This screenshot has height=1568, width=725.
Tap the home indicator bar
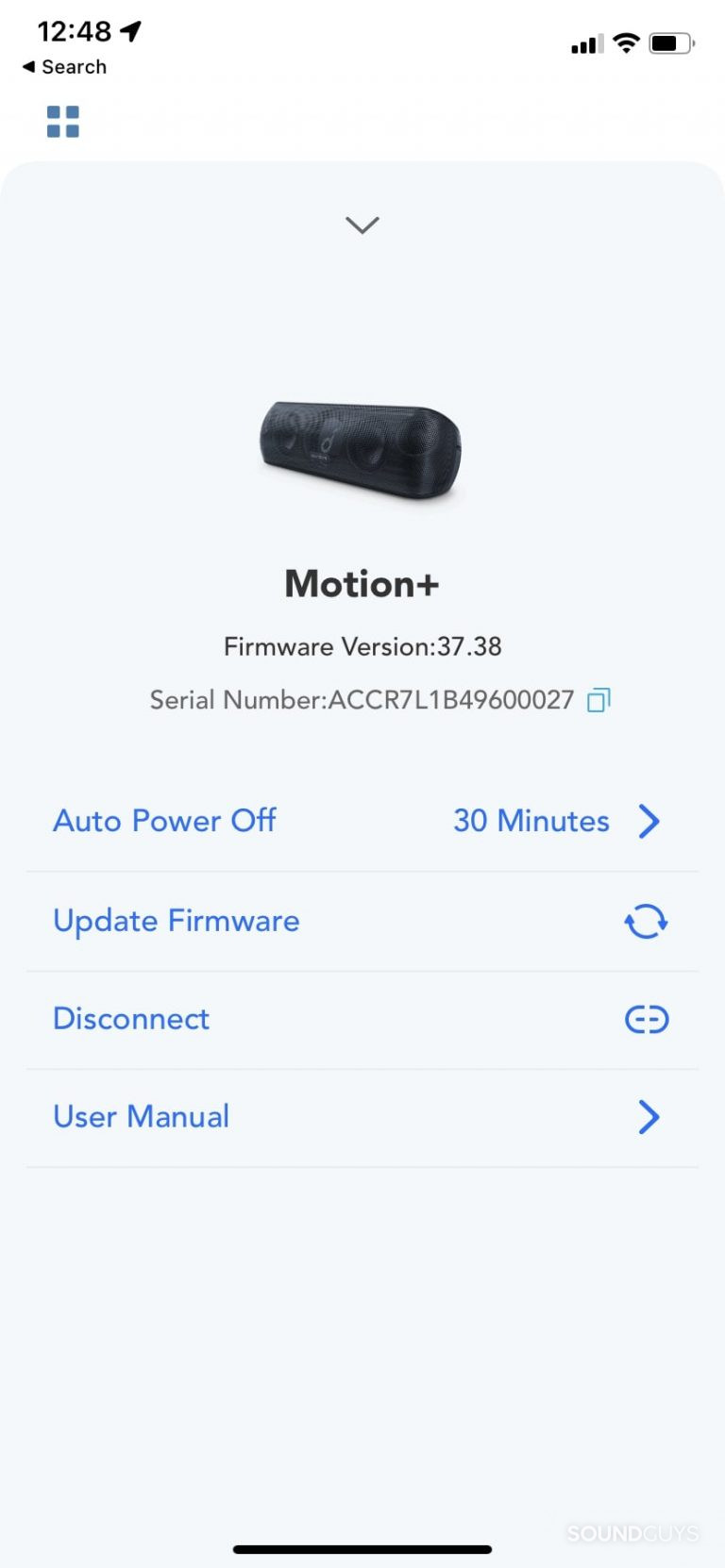[x=362, y=1547]
